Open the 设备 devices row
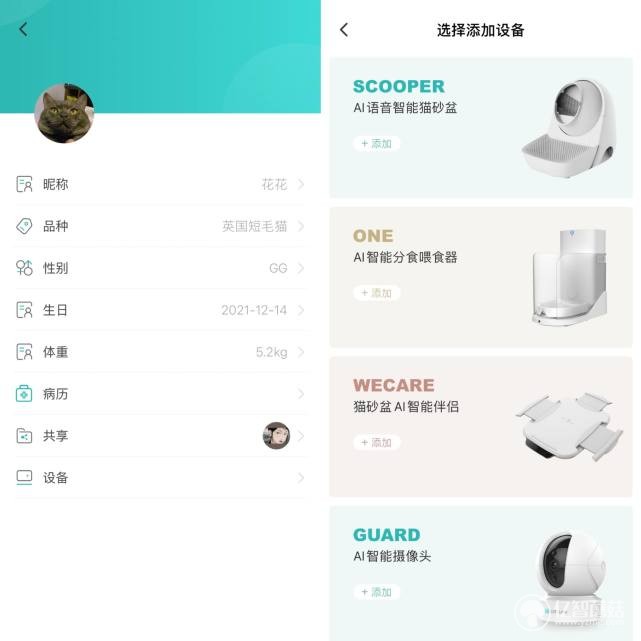The image size is (641, 641). (x=160, y=478)
